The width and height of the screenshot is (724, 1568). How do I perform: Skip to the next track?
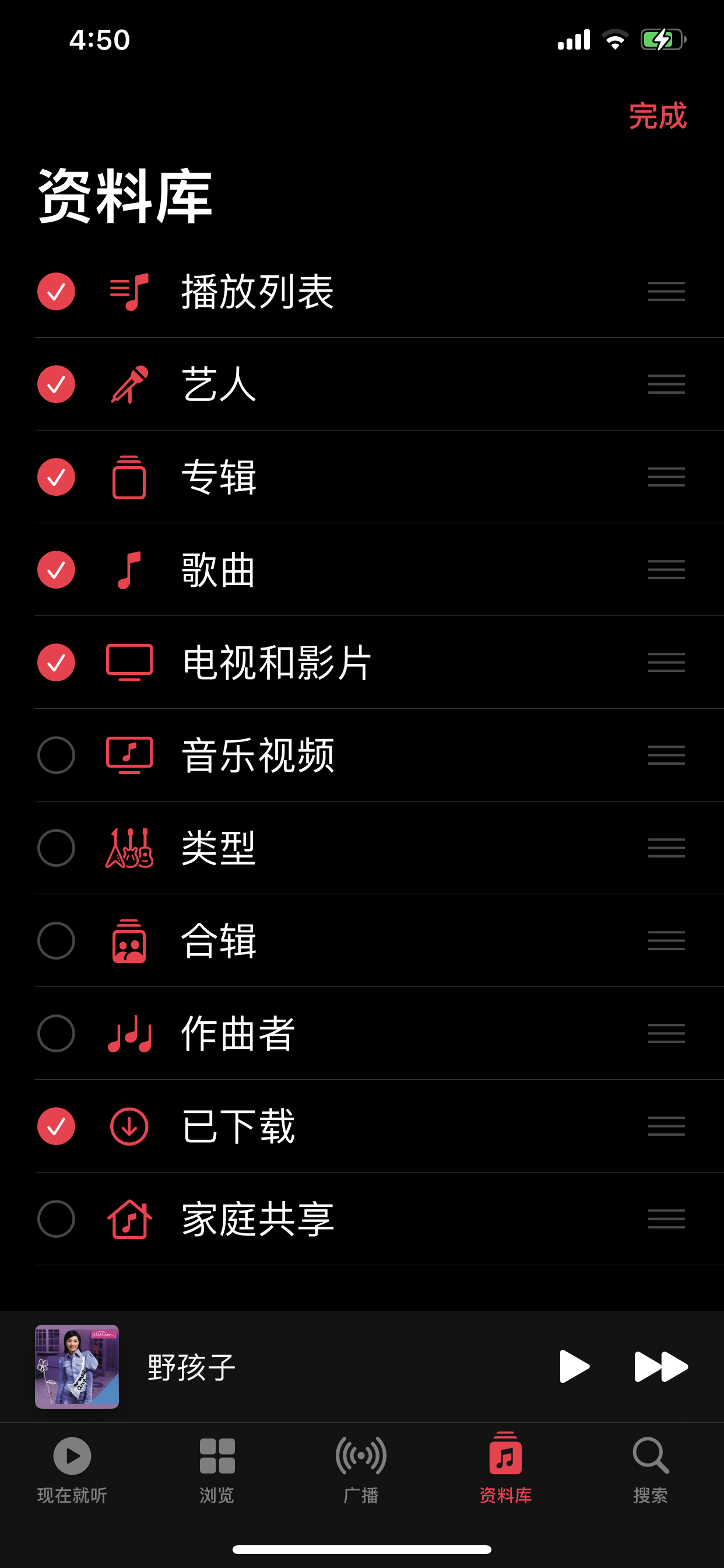(660, 1367)
